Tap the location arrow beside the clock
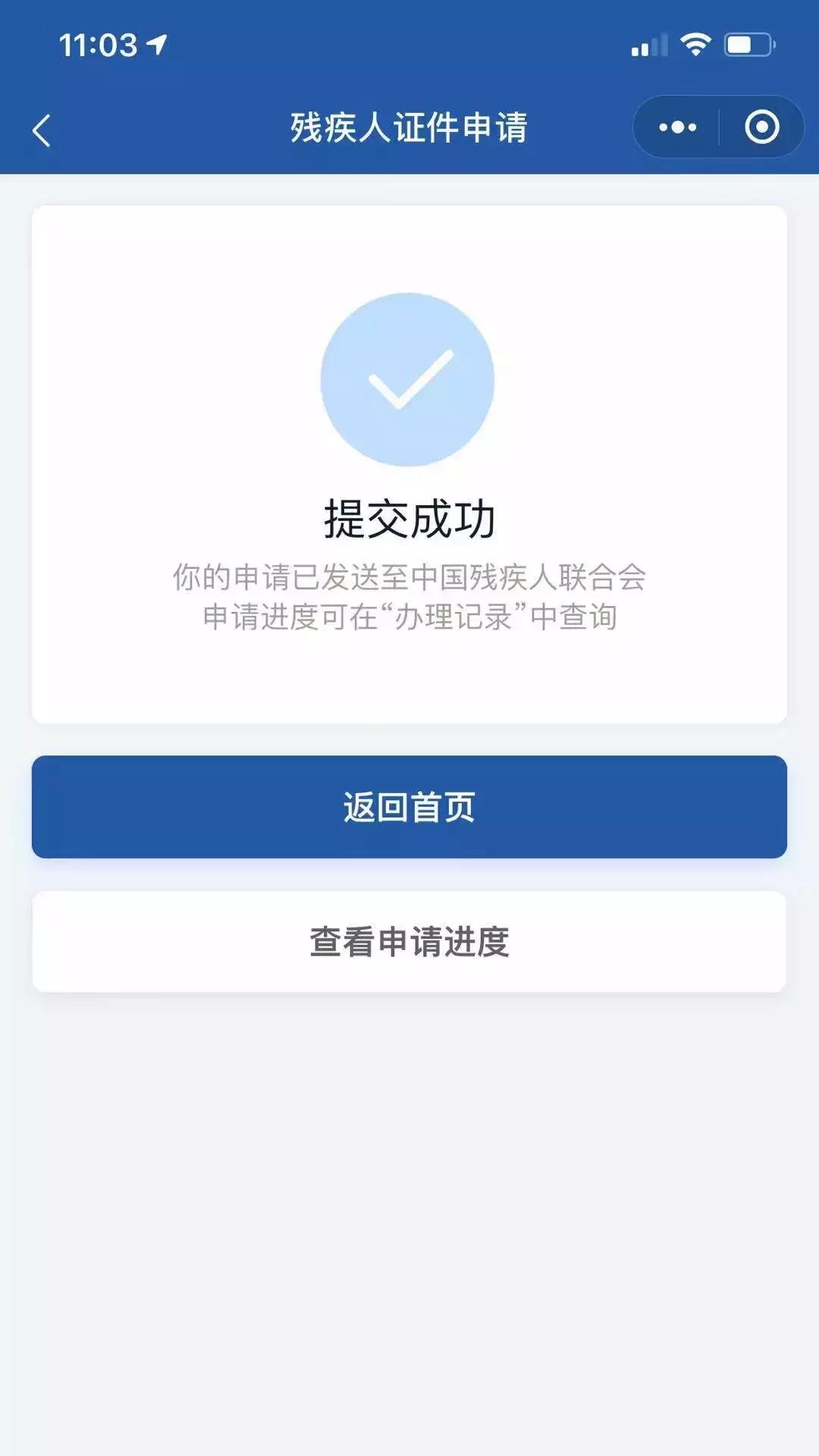The height and width of the screenshot is (1456, 819). 155,45
